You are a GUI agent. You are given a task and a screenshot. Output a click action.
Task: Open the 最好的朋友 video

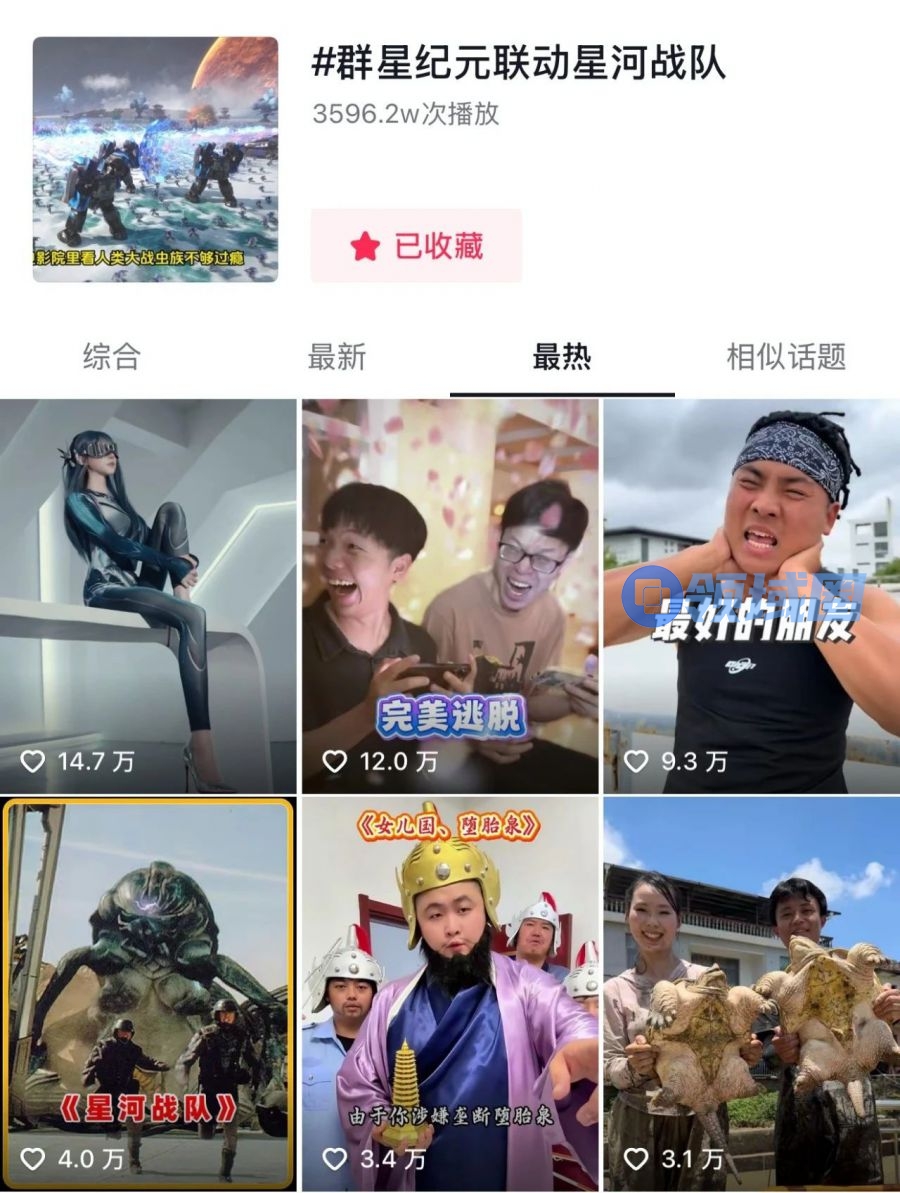(x=752, y=596)
